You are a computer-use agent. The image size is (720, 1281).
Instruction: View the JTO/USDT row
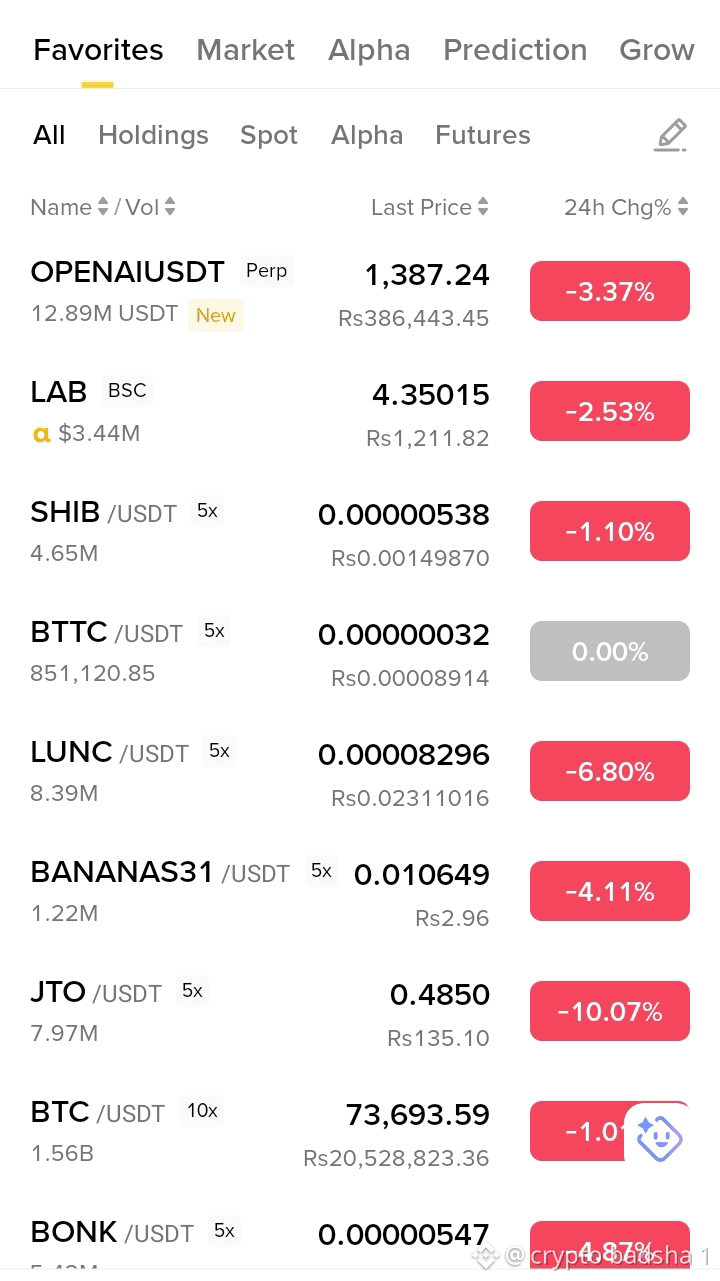pyautogui.click(x=360, y=1011)
